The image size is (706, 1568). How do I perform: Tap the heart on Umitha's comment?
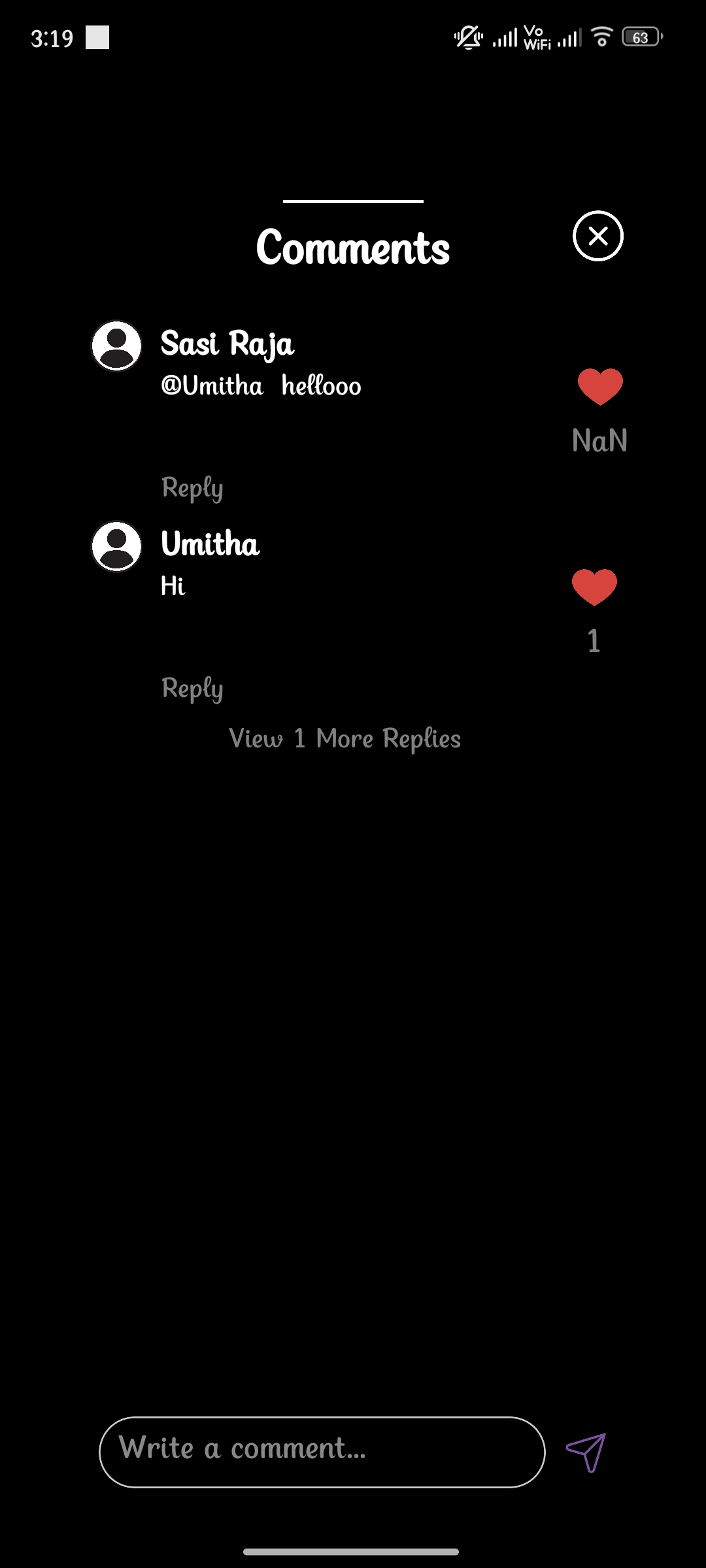(x=594, y=587)
